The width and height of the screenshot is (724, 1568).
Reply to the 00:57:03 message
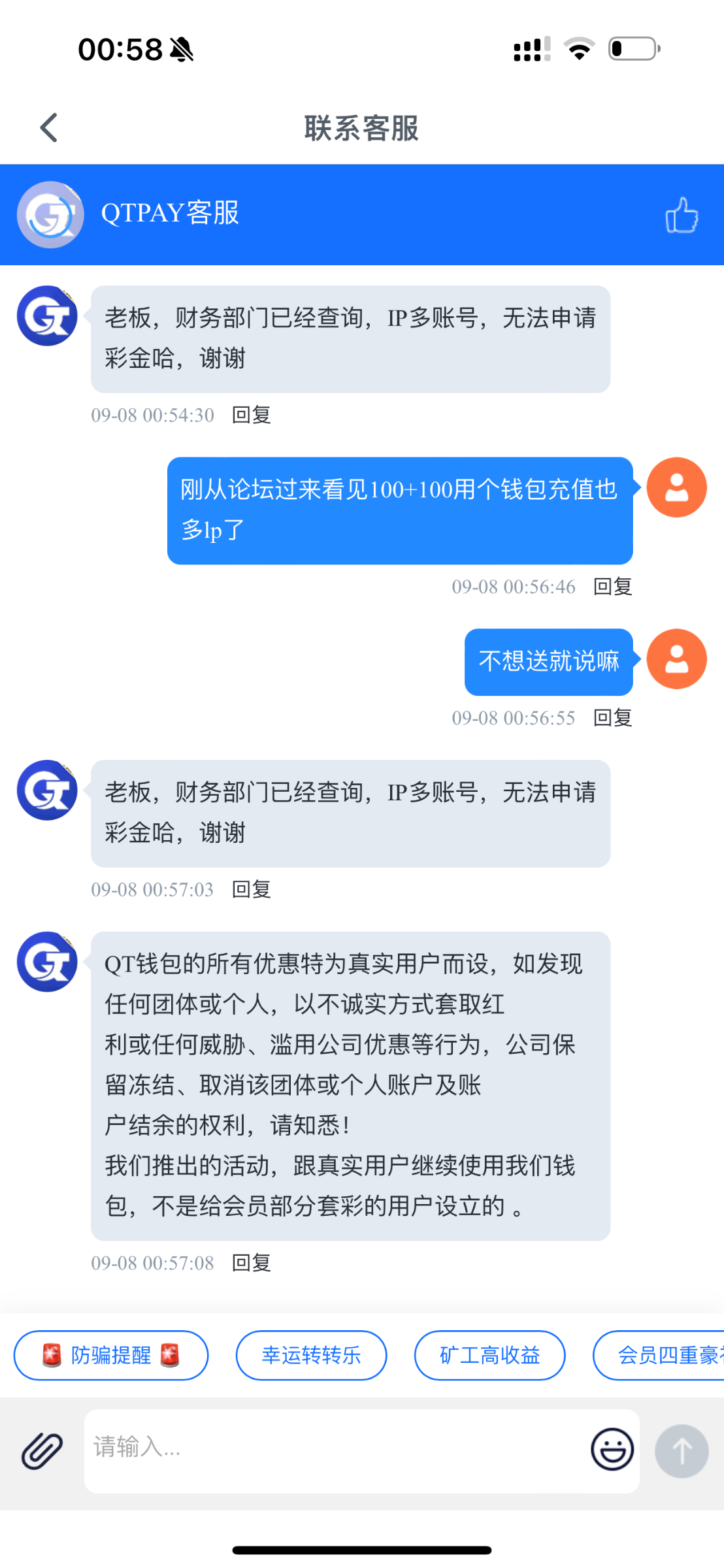pyautogui.click(x=252, y=889)
